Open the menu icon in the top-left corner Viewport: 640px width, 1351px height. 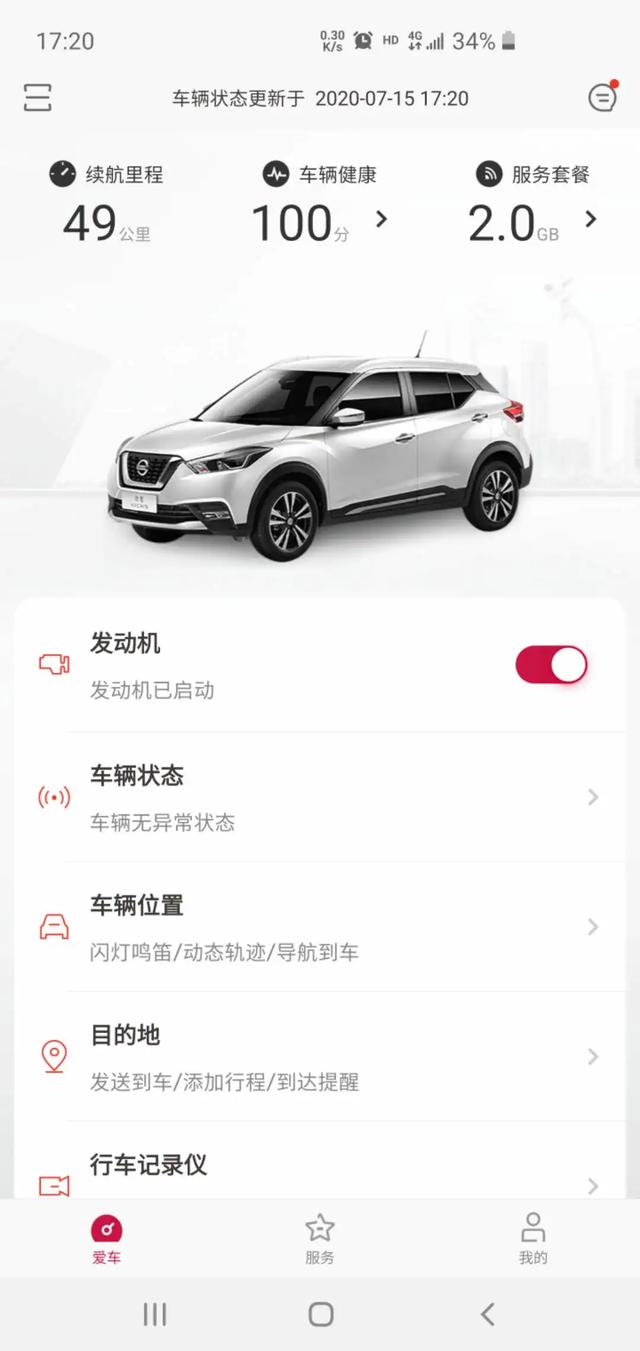pyautogui.click(x=37, y=98)
